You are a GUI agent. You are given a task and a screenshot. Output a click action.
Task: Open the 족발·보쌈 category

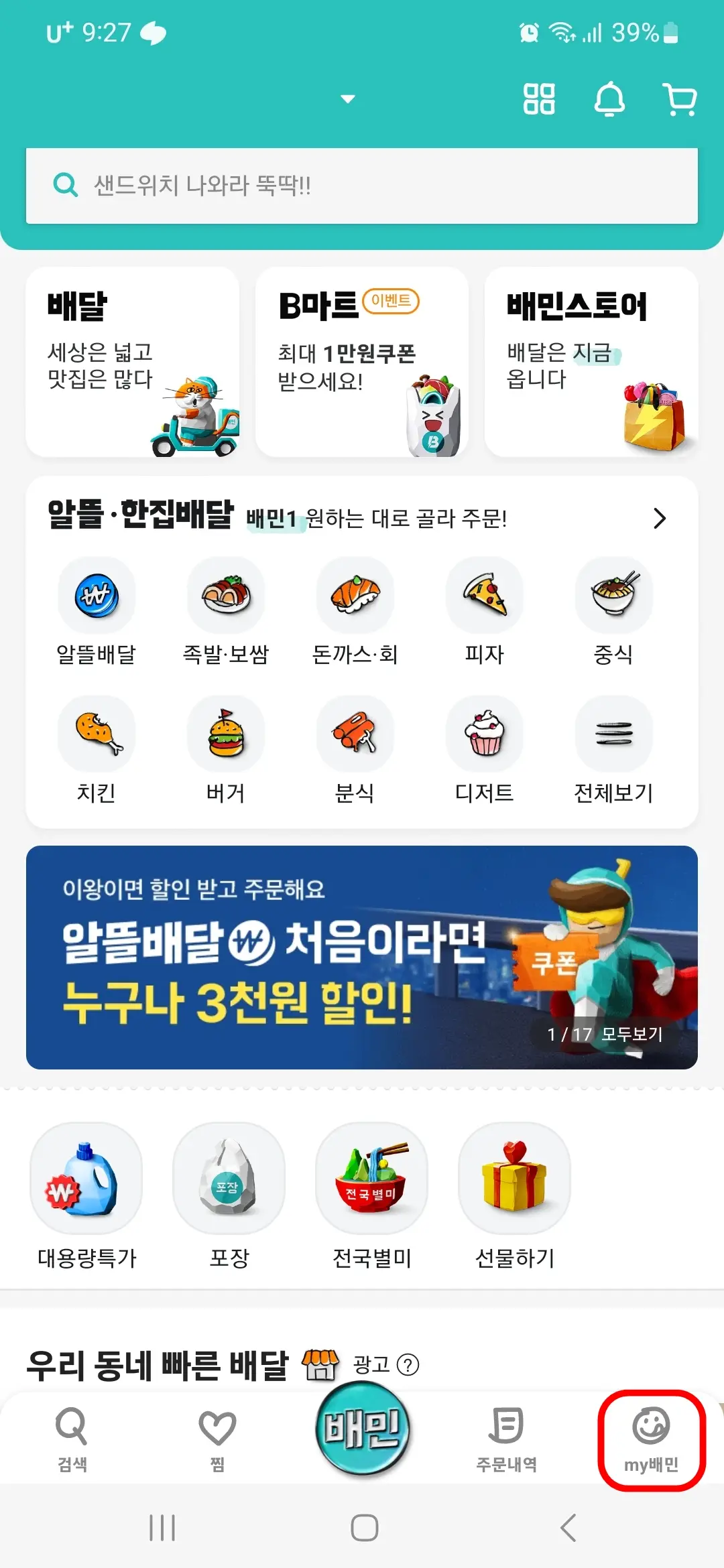227,596
